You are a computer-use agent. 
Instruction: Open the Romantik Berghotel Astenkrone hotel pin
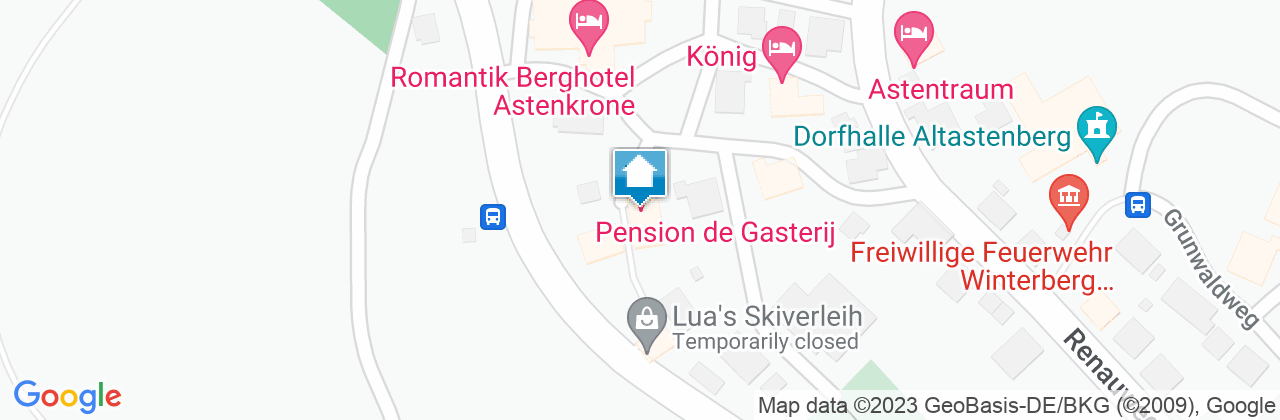pos(588,22)
